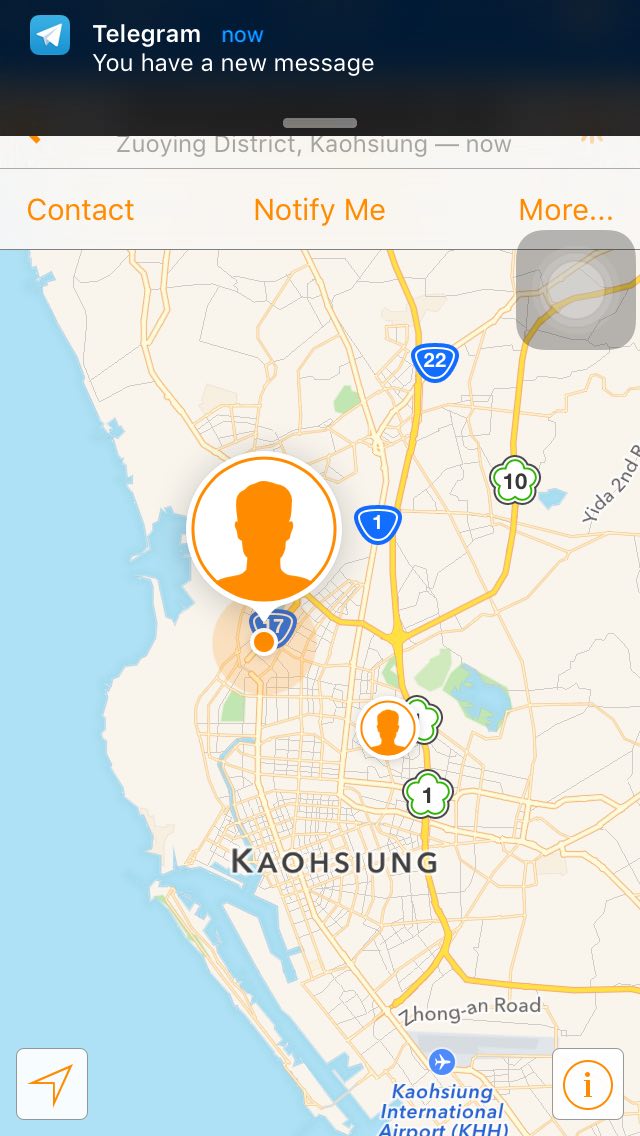Select the large friend pin on the map

click(264, 529)
